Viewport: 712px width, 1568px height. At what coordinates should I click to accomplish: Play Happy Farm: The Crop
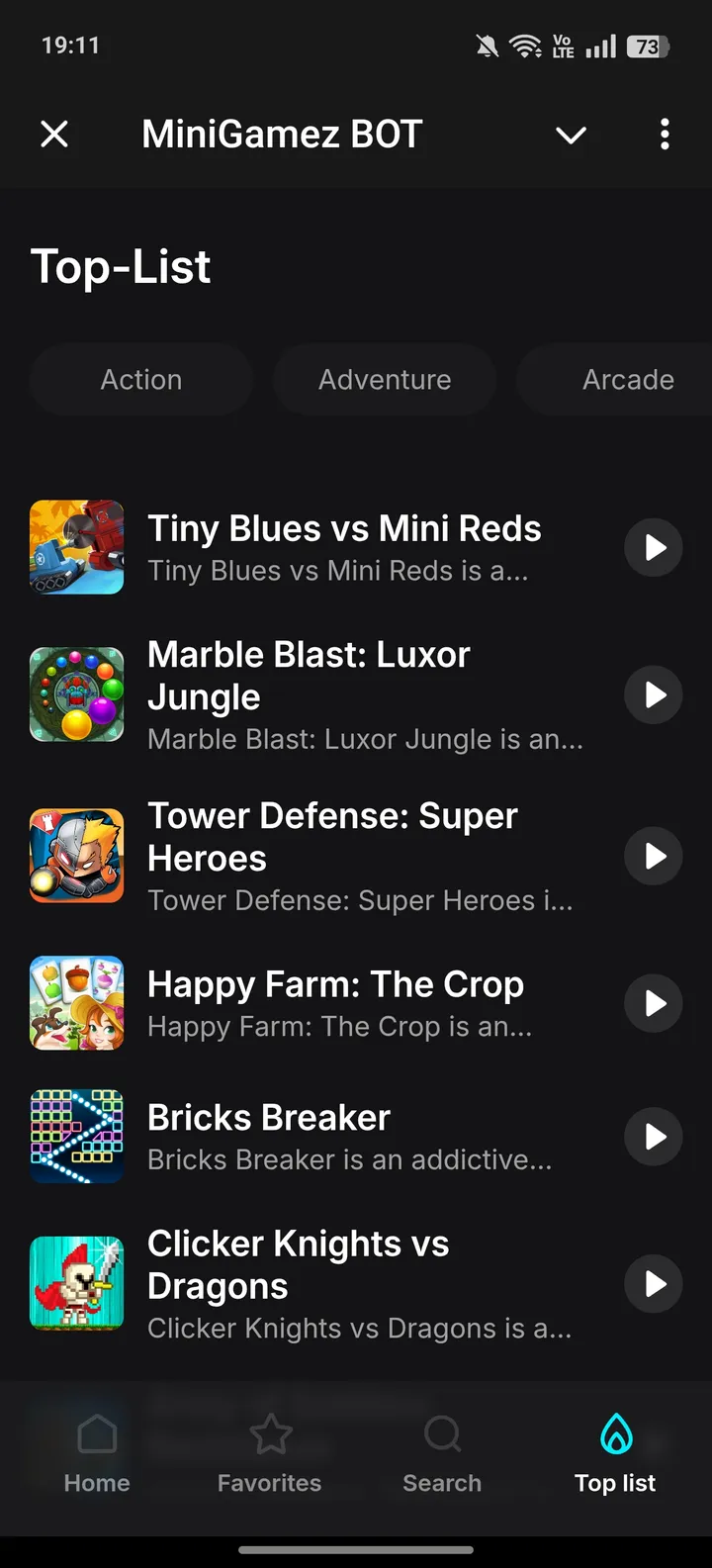tap(654, 1003)
